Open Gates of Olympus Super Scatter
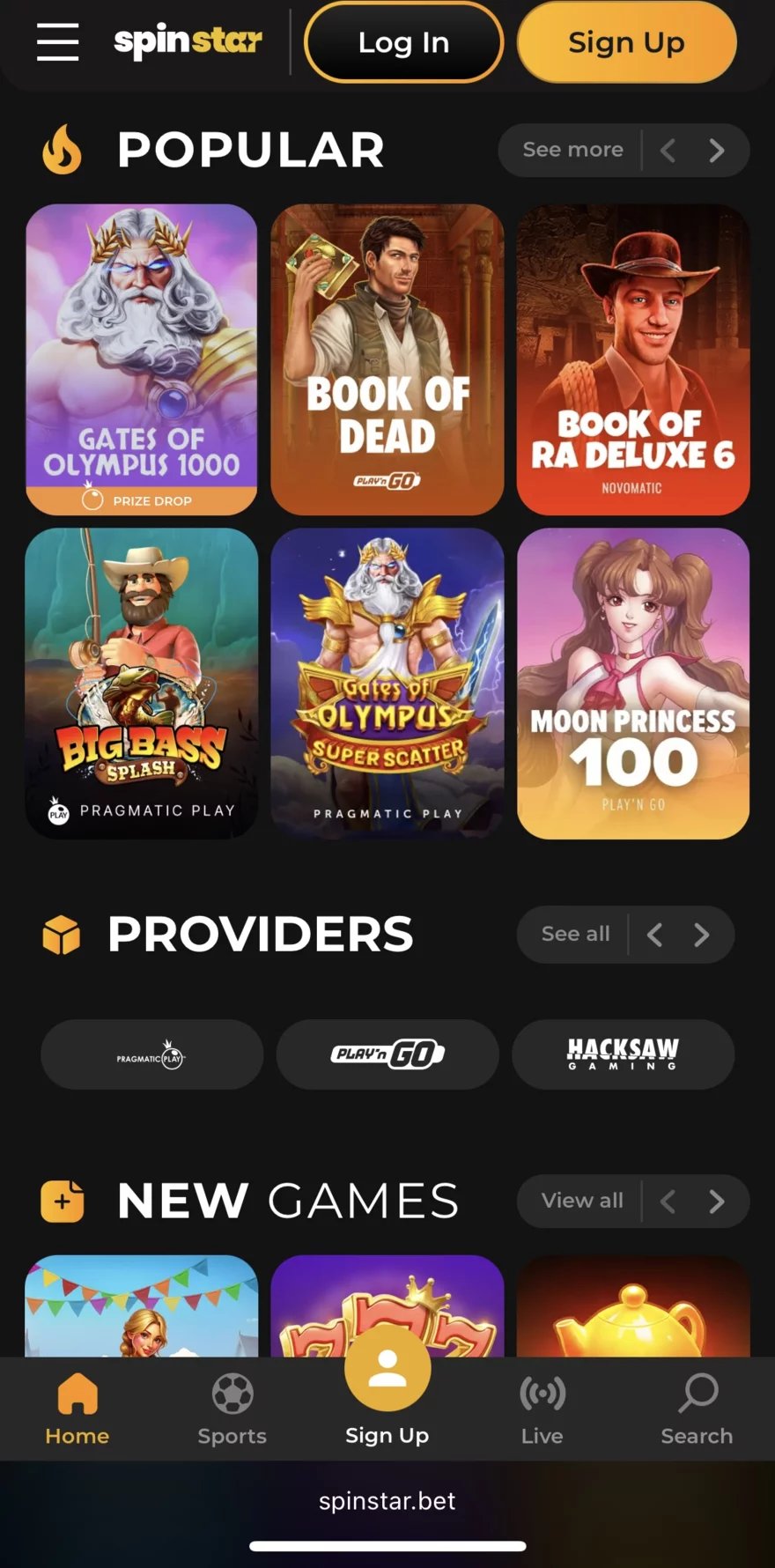This screenshot has height=1568, width=775. tap(387, 683)
